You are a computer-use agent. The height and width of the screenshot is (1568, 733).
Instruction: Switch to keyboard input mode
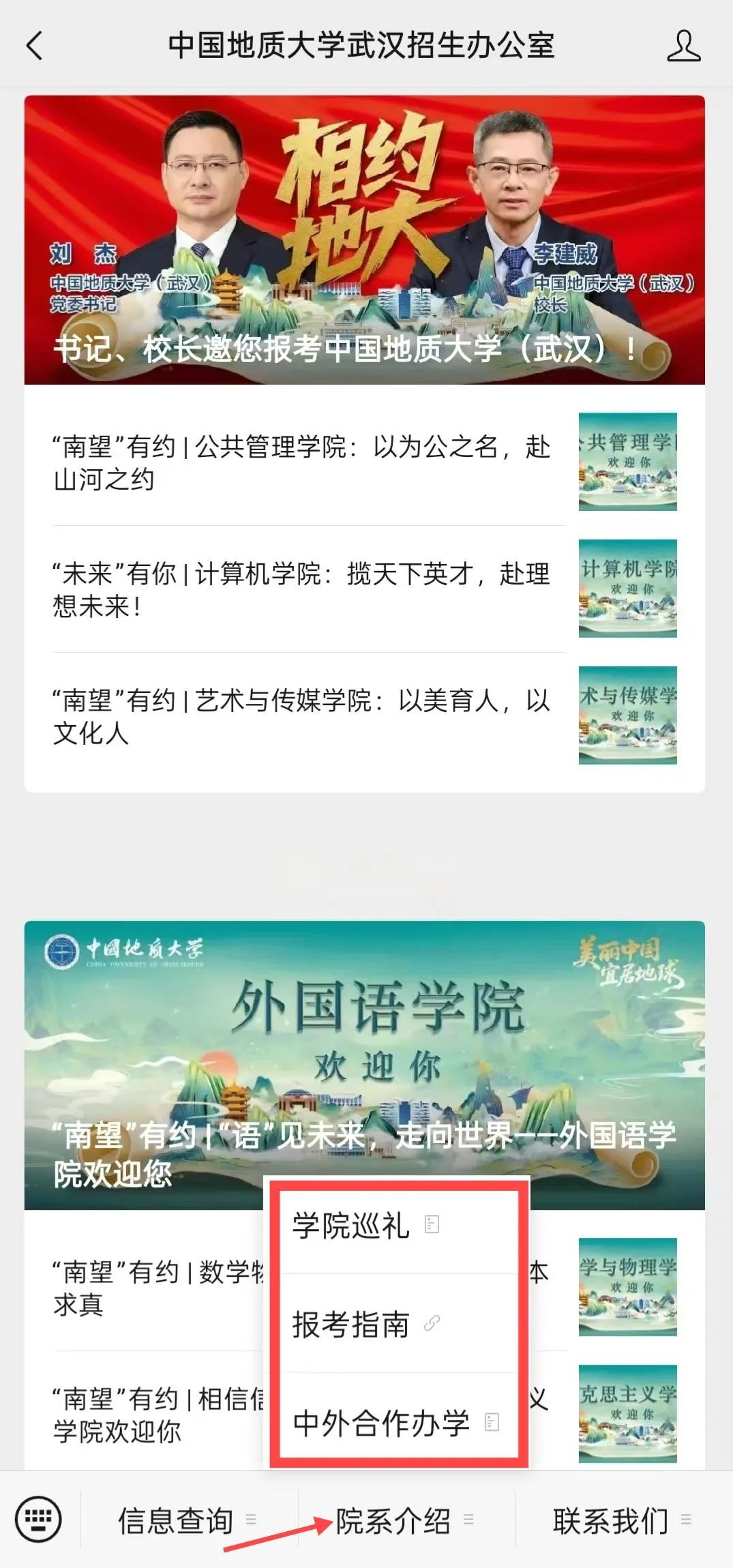click(x=39, y=1519)
